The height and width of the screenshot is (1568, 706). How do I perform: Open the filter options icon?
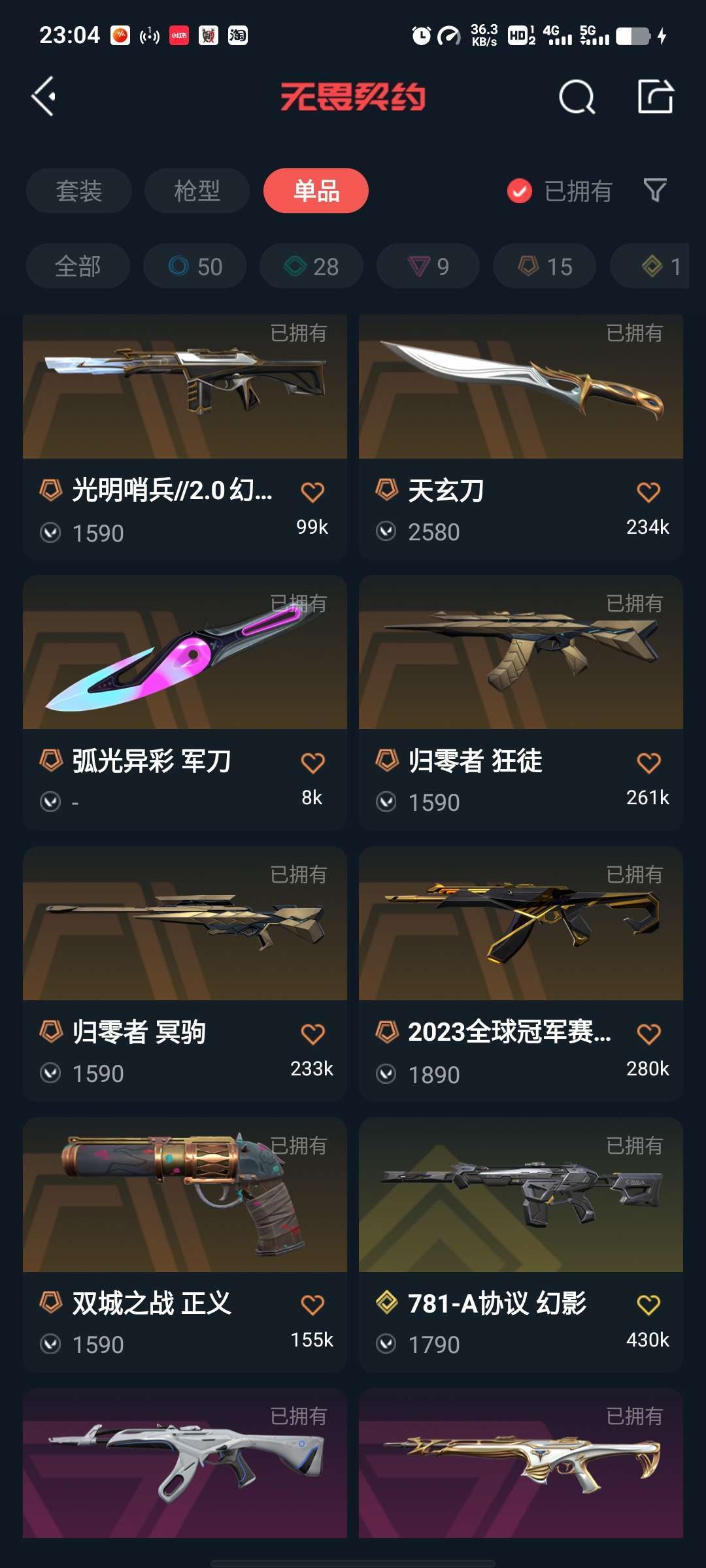pyautogui.click(x=655, y=190)
